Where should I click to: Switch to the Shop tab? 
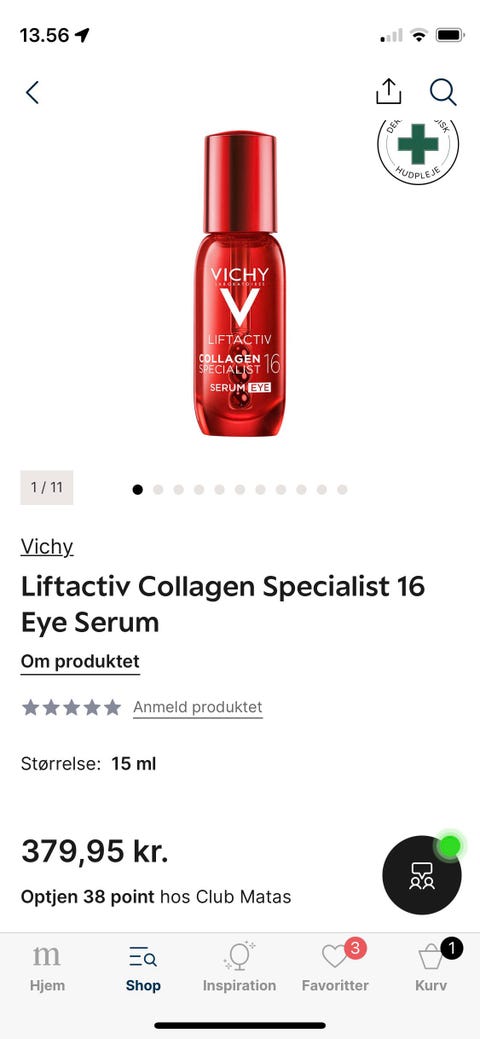click(x=143, y=968)
